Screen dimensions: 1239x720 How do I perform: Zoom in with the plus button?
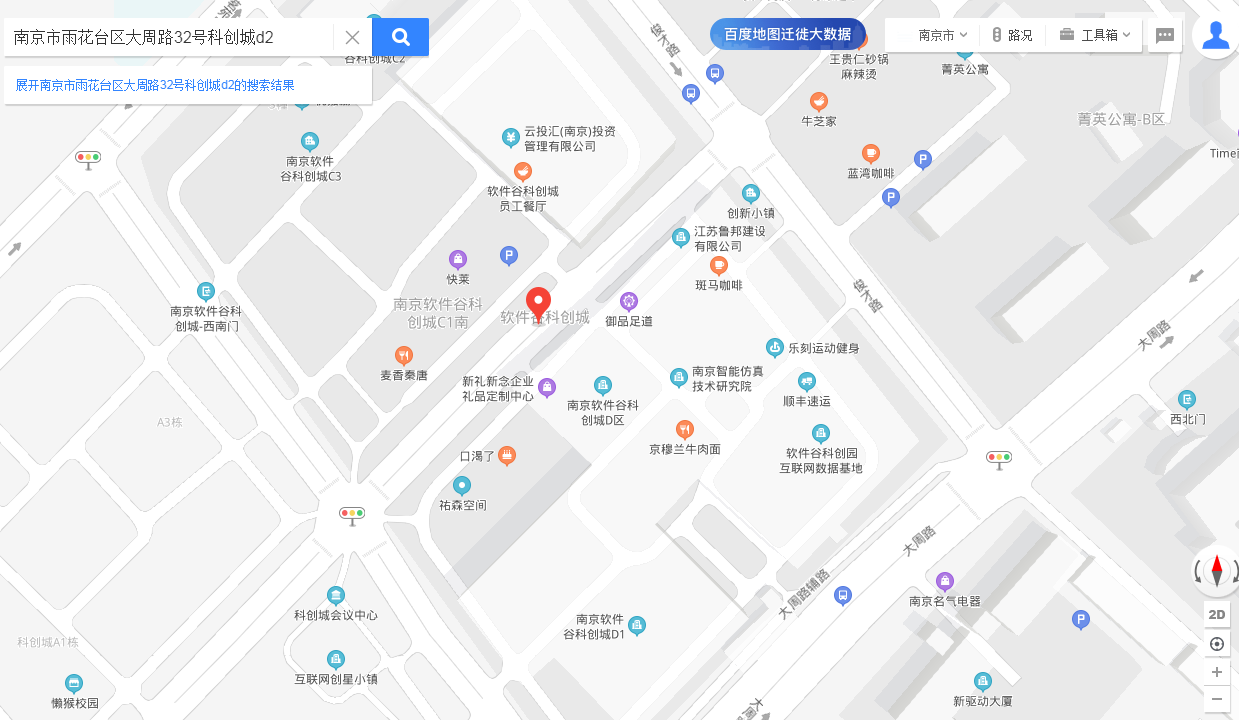click(1216, 672)
